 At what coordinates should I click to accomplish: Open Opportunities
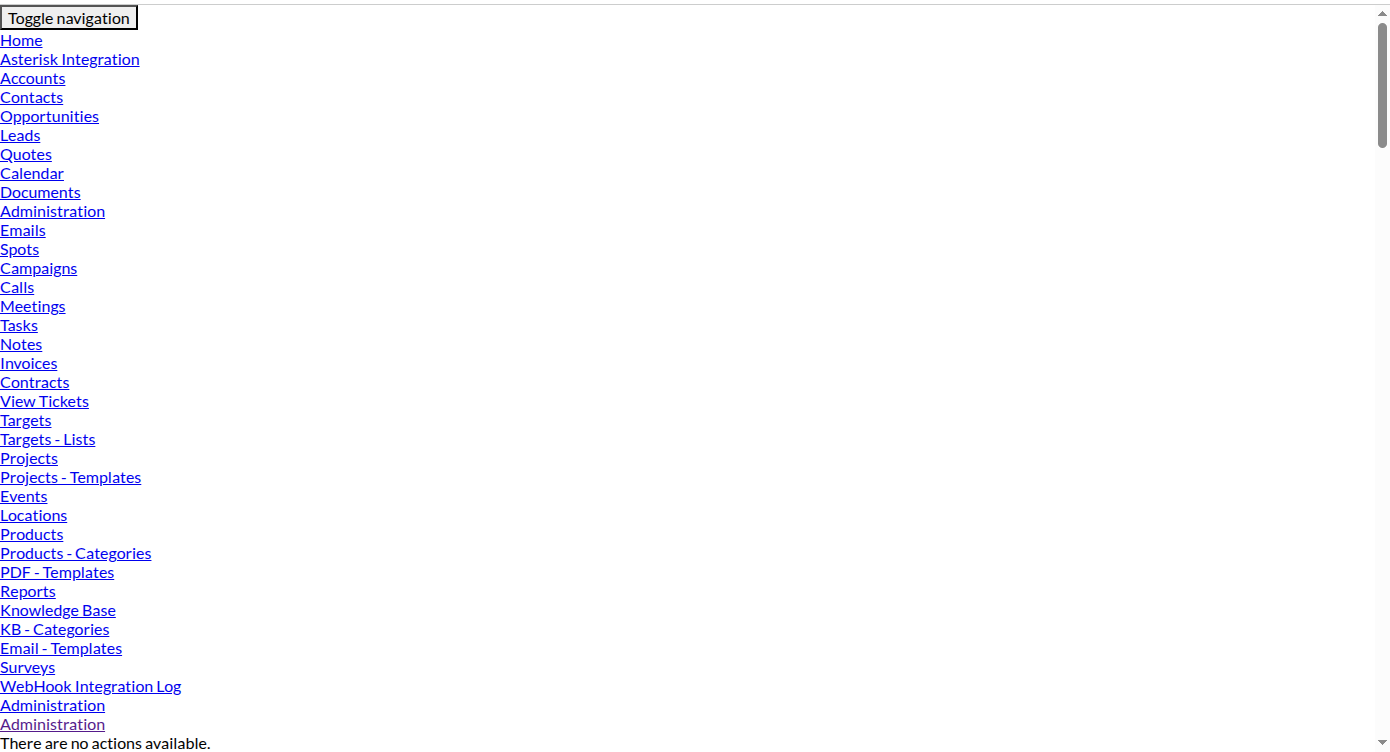[x=50, y=117]
